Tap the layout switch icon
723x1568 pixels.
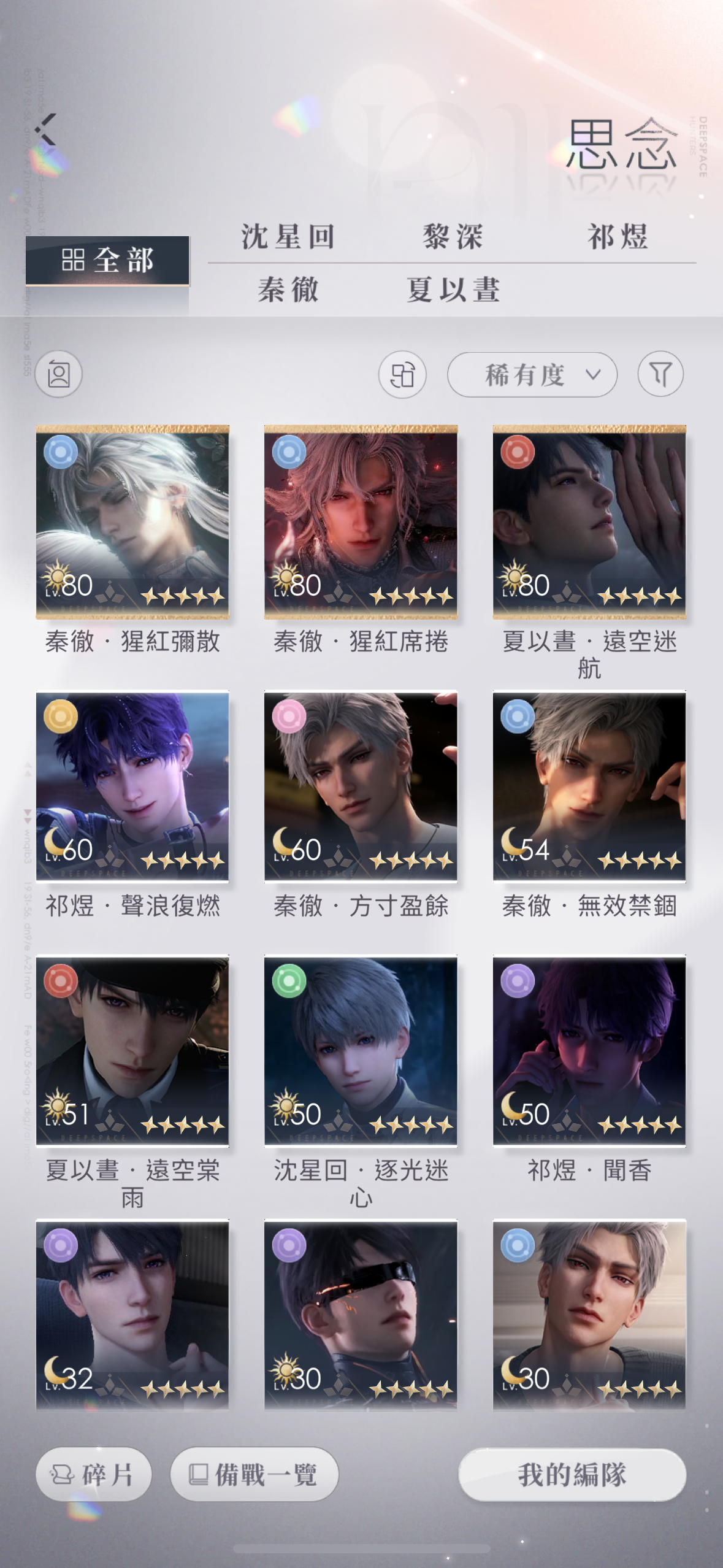click(x=402, y=374)
